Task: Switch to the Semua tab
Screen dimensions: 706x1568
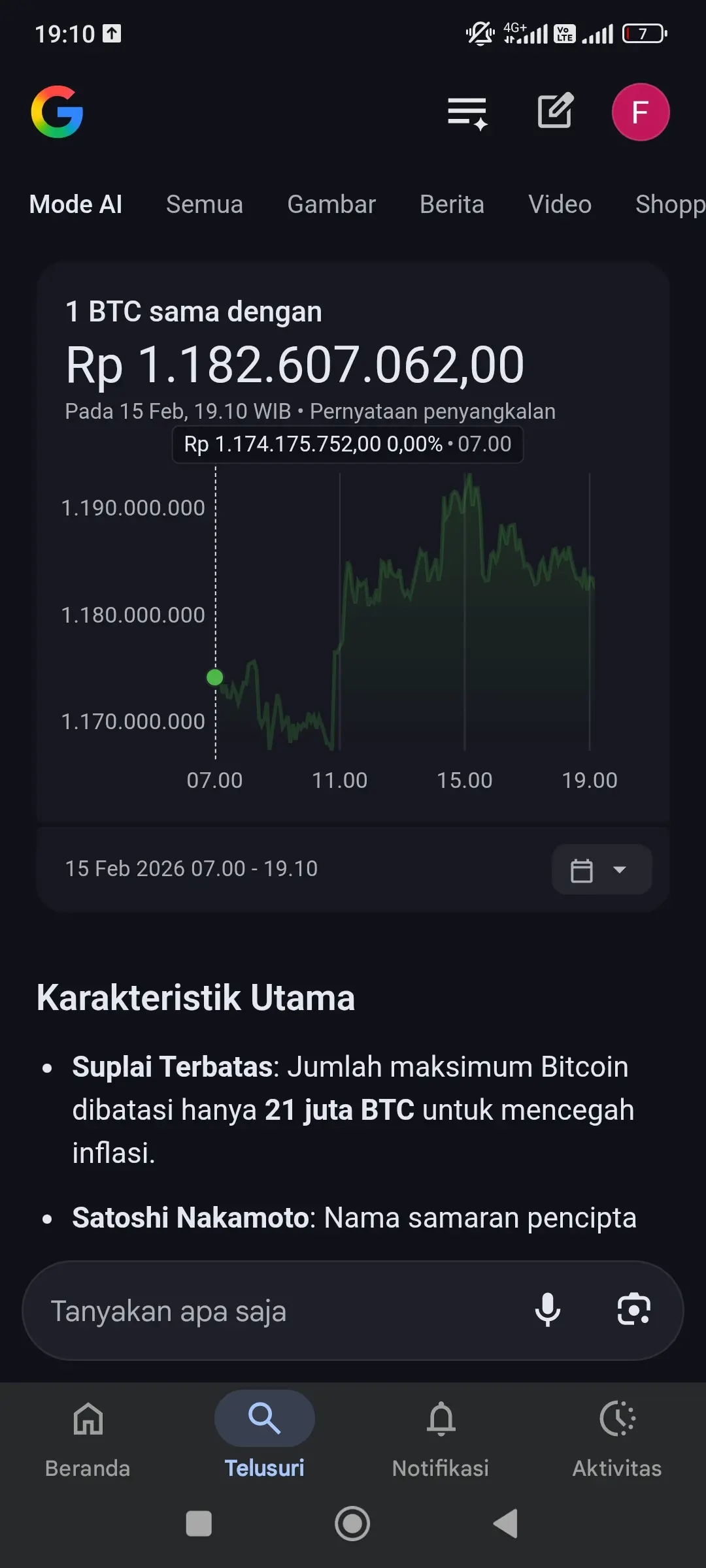Action: tap(204, 204)
